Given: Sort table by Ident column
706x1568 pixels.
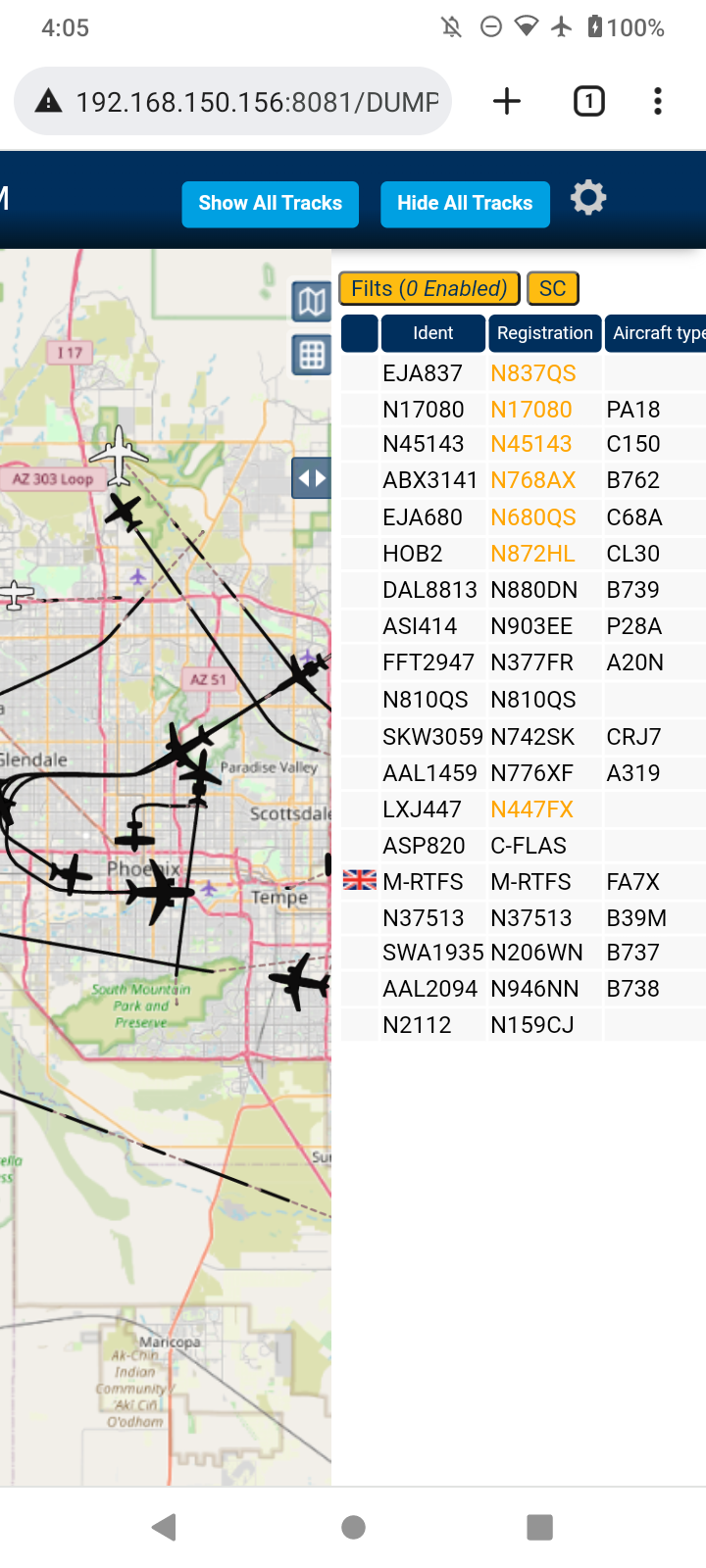Looking at the screenshot, I should [433, 333].
